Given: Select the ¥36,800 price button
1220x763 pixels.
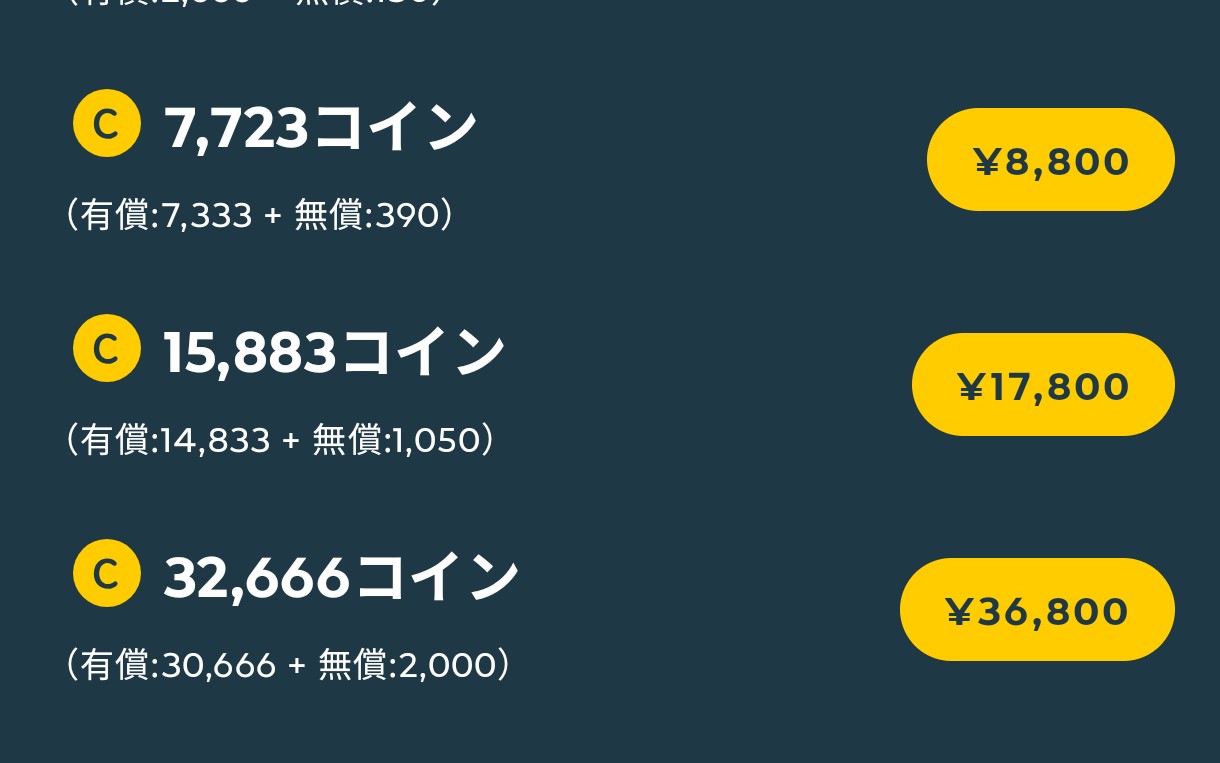Looking at the screenshot, I should (x=1037, y=610).
